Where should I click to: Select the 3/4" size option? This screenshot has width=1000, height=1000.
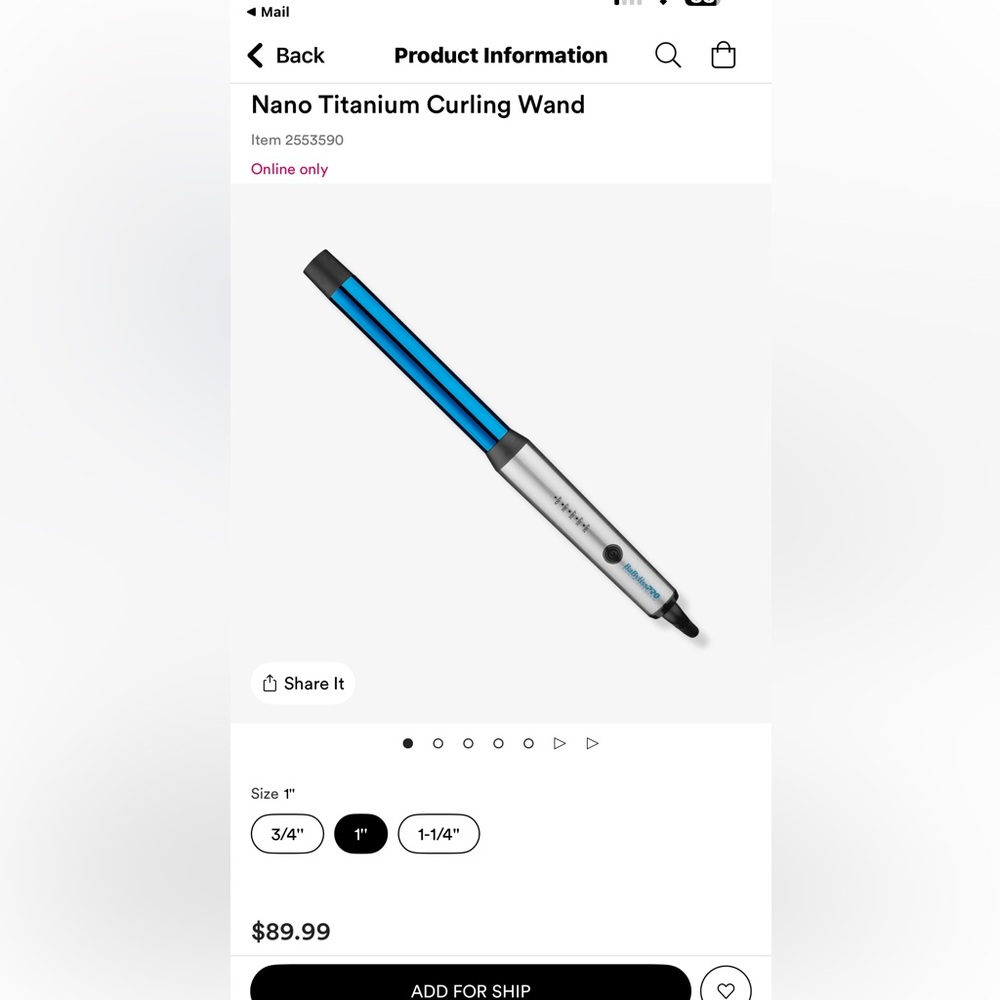point(287,834)
